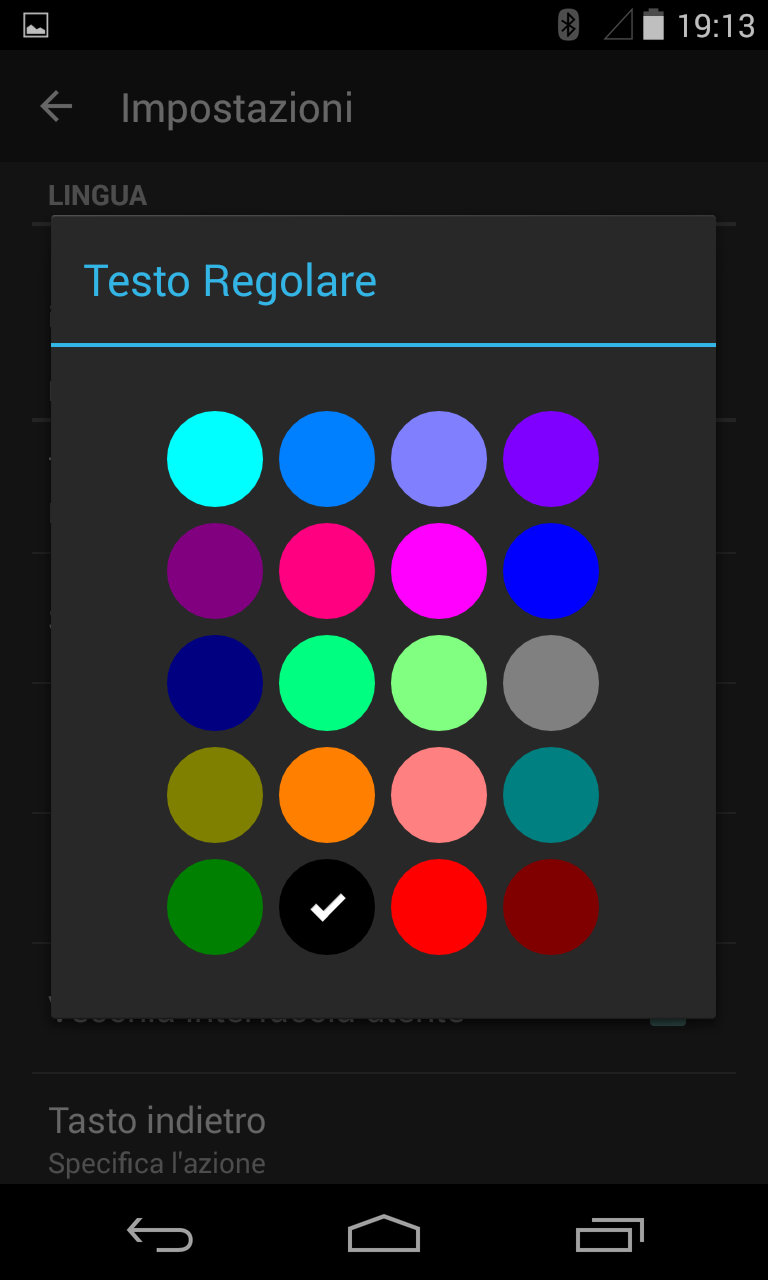Pick the dark green swatch
Image resolution: width=768 pixels, height=1280 pixels.
tap(215, 907)
